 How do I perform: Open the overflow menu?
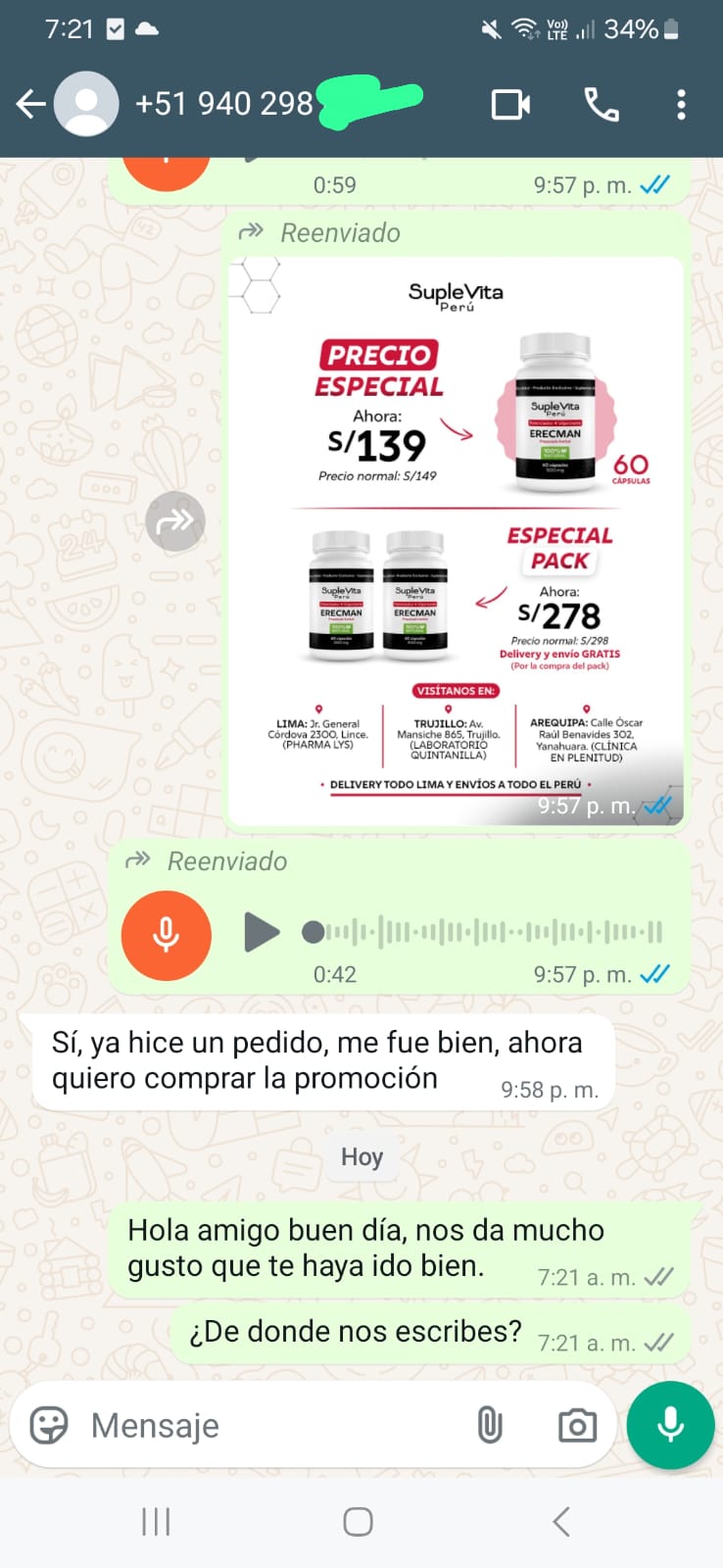[681, 104]
